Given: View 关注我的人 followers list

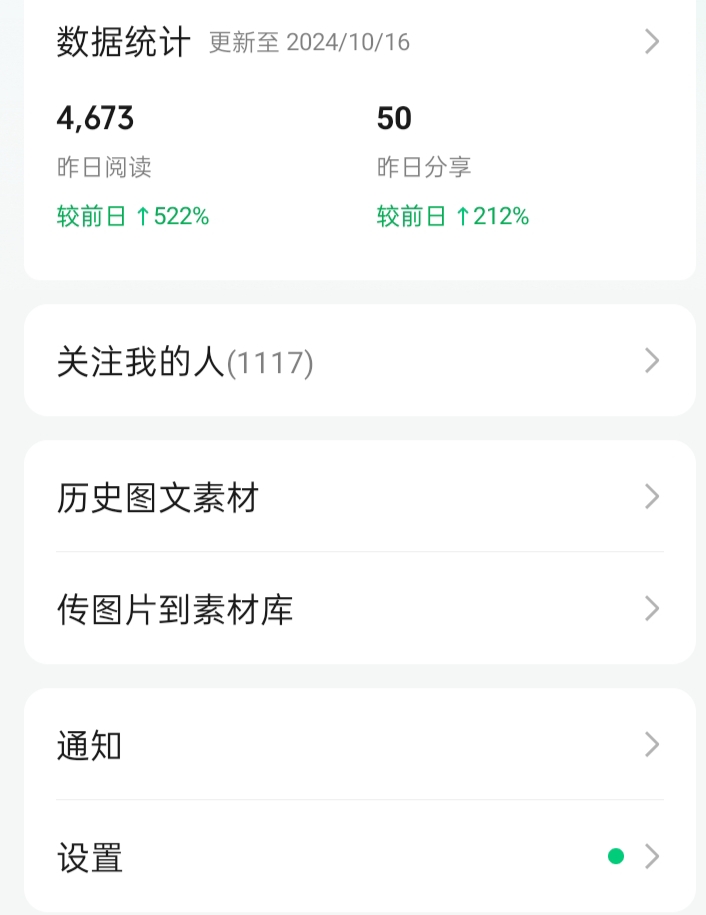Looking at the screenshot, I should 359,361.
